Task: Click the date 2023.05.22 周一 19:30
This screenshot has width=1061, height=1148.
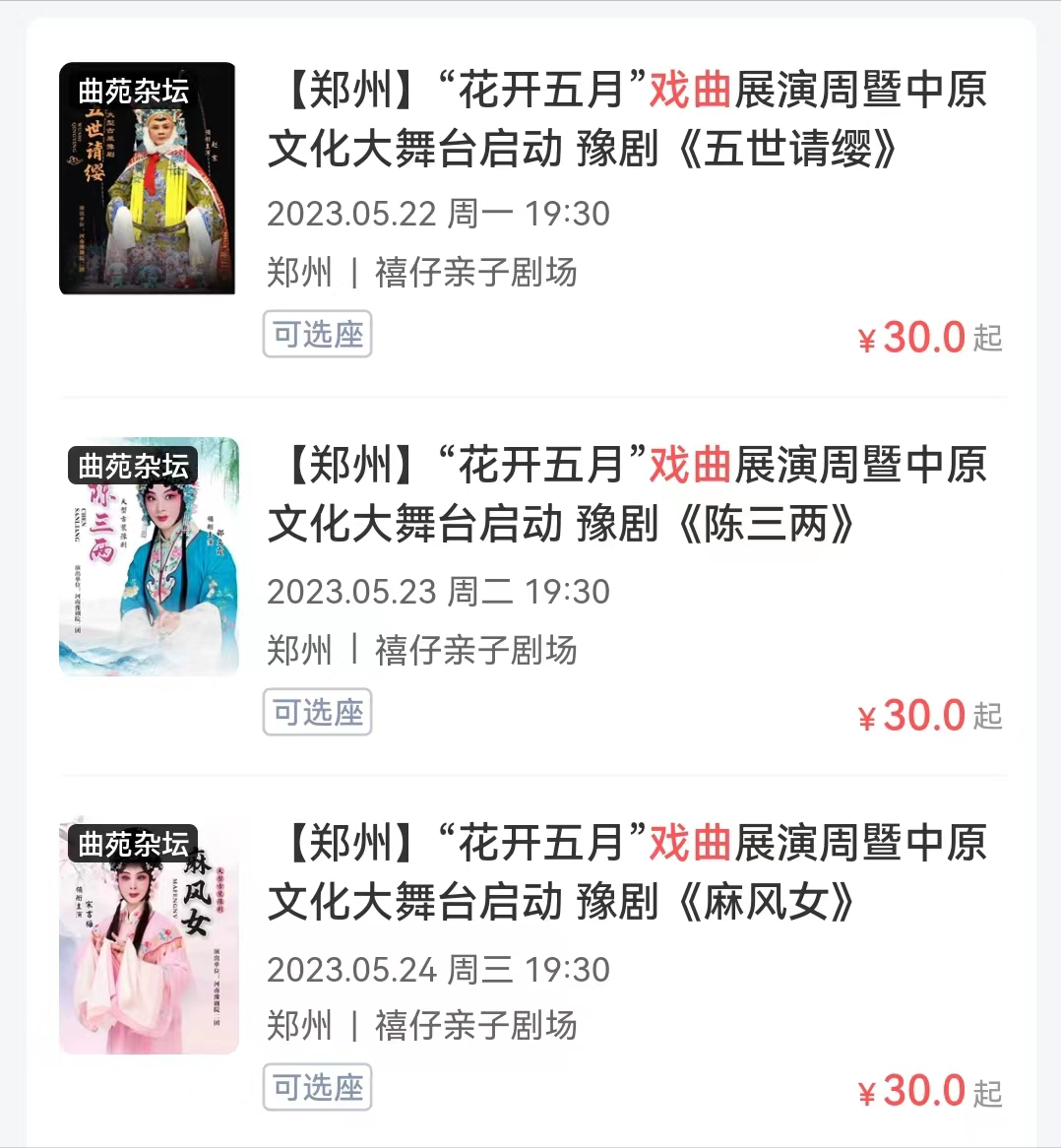Action: (x=438, y=213)
